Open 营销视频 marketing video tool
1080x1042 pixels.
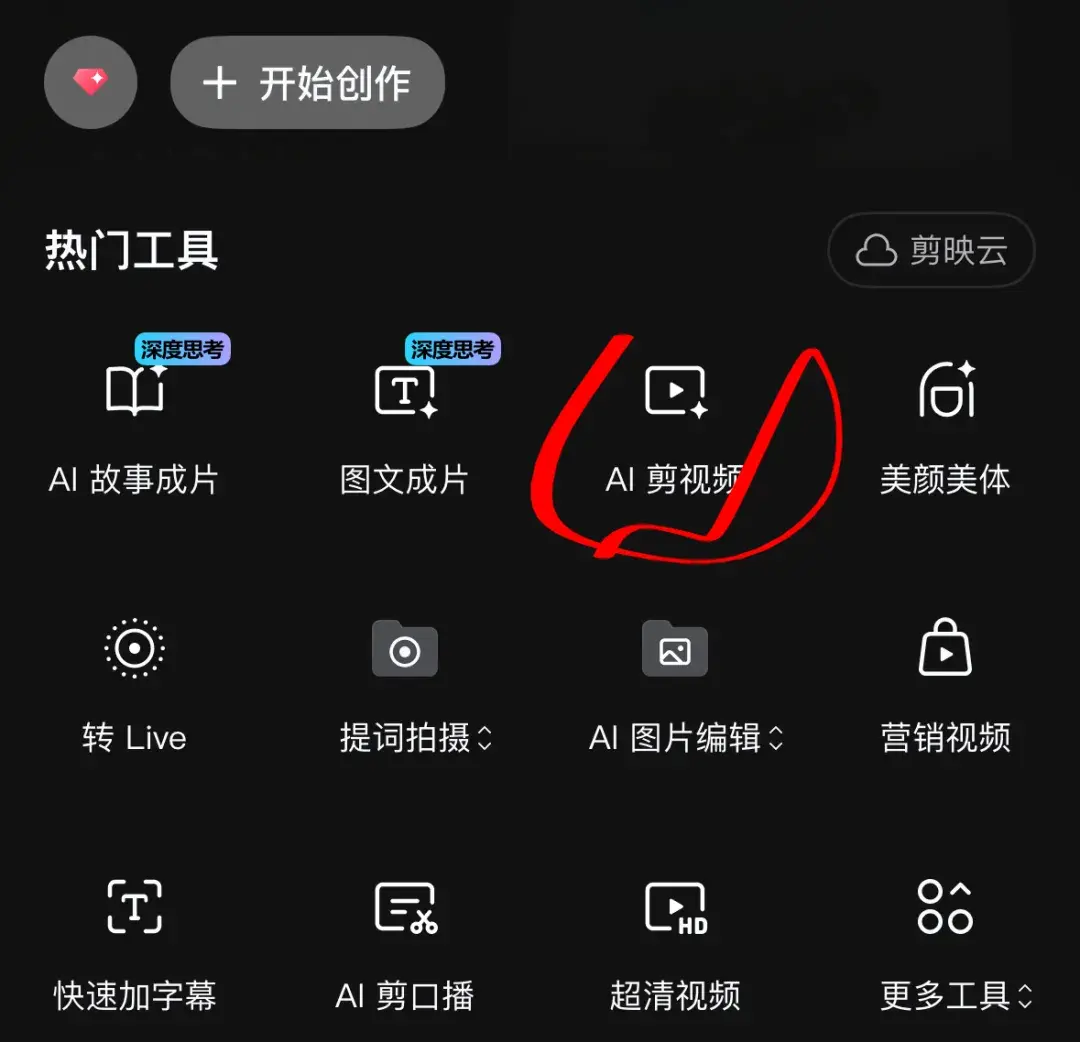pos(945,680)
